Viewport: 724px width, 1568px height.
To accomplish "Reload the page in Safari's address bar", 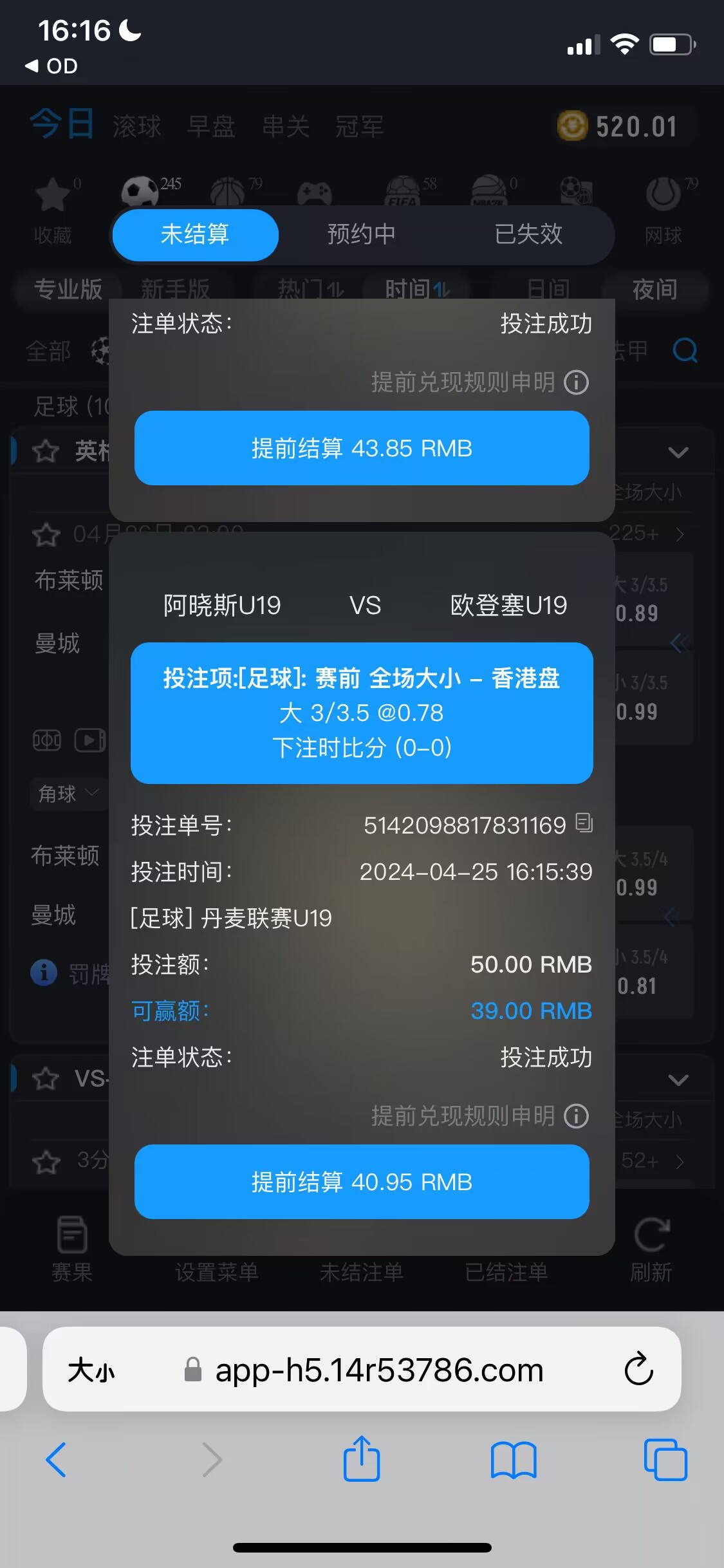I will click(x=638, y=1369).
